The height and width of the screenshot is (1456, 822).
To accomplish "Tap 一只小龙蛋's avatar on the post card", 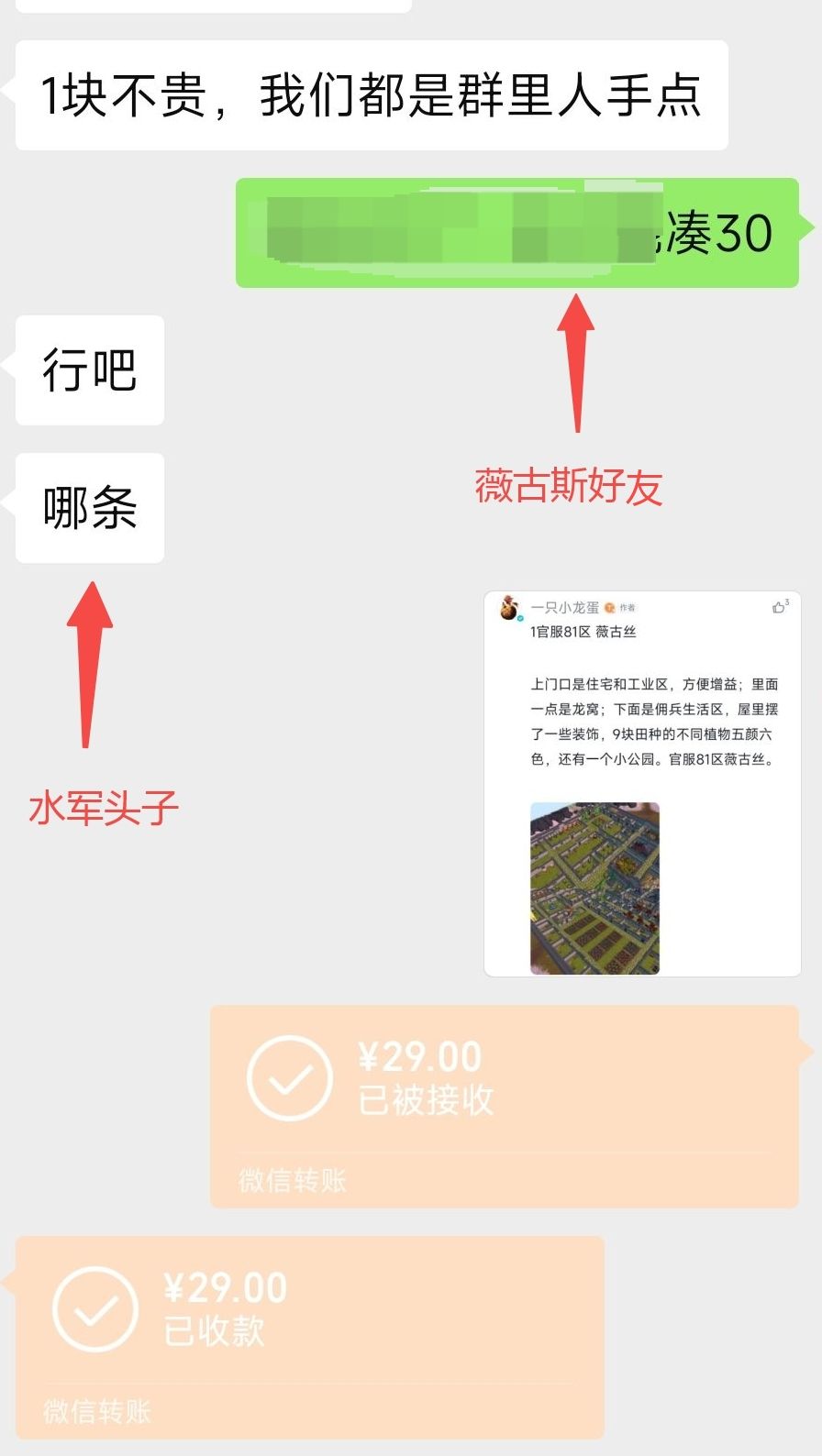I will coord(508,608).
